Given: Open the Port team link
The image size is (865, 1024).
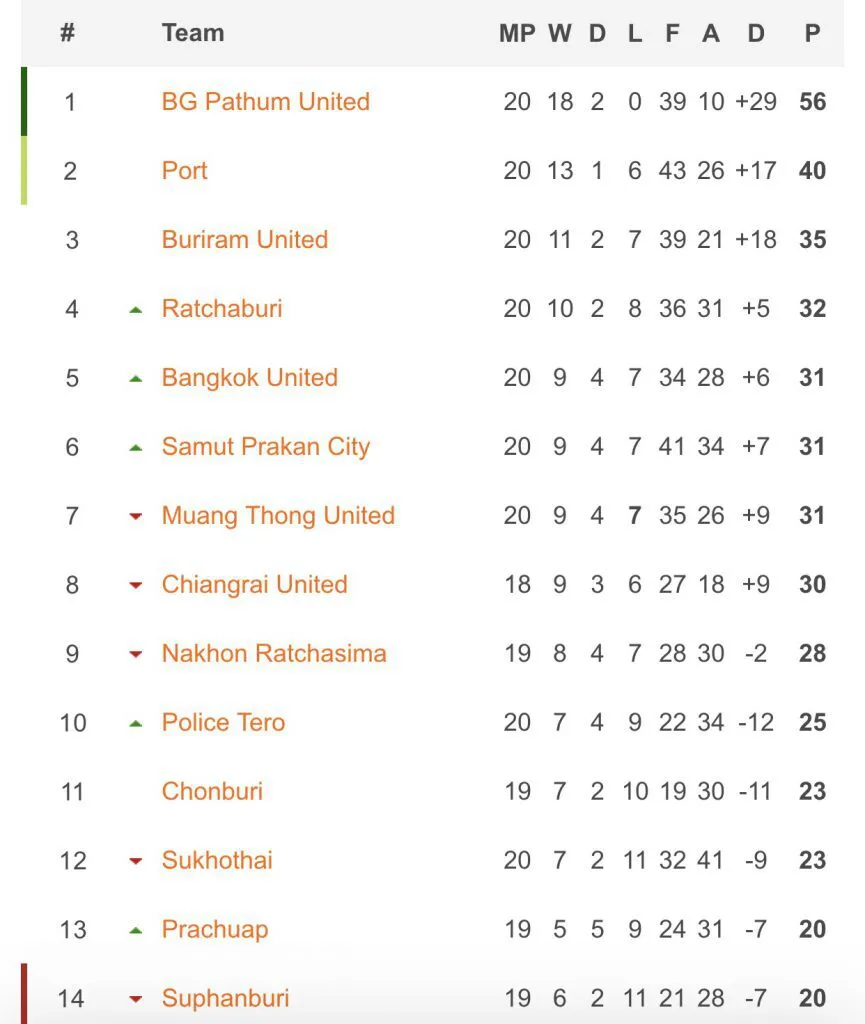Looking at the screenshot, I should point(184,171).
